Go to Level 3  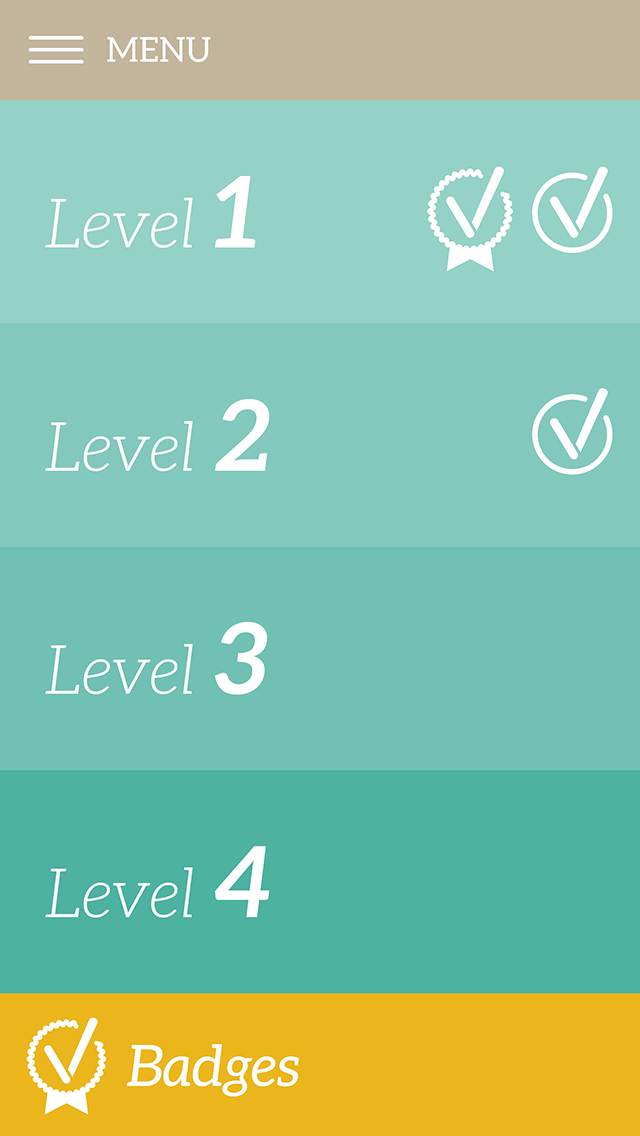(158, 663)
